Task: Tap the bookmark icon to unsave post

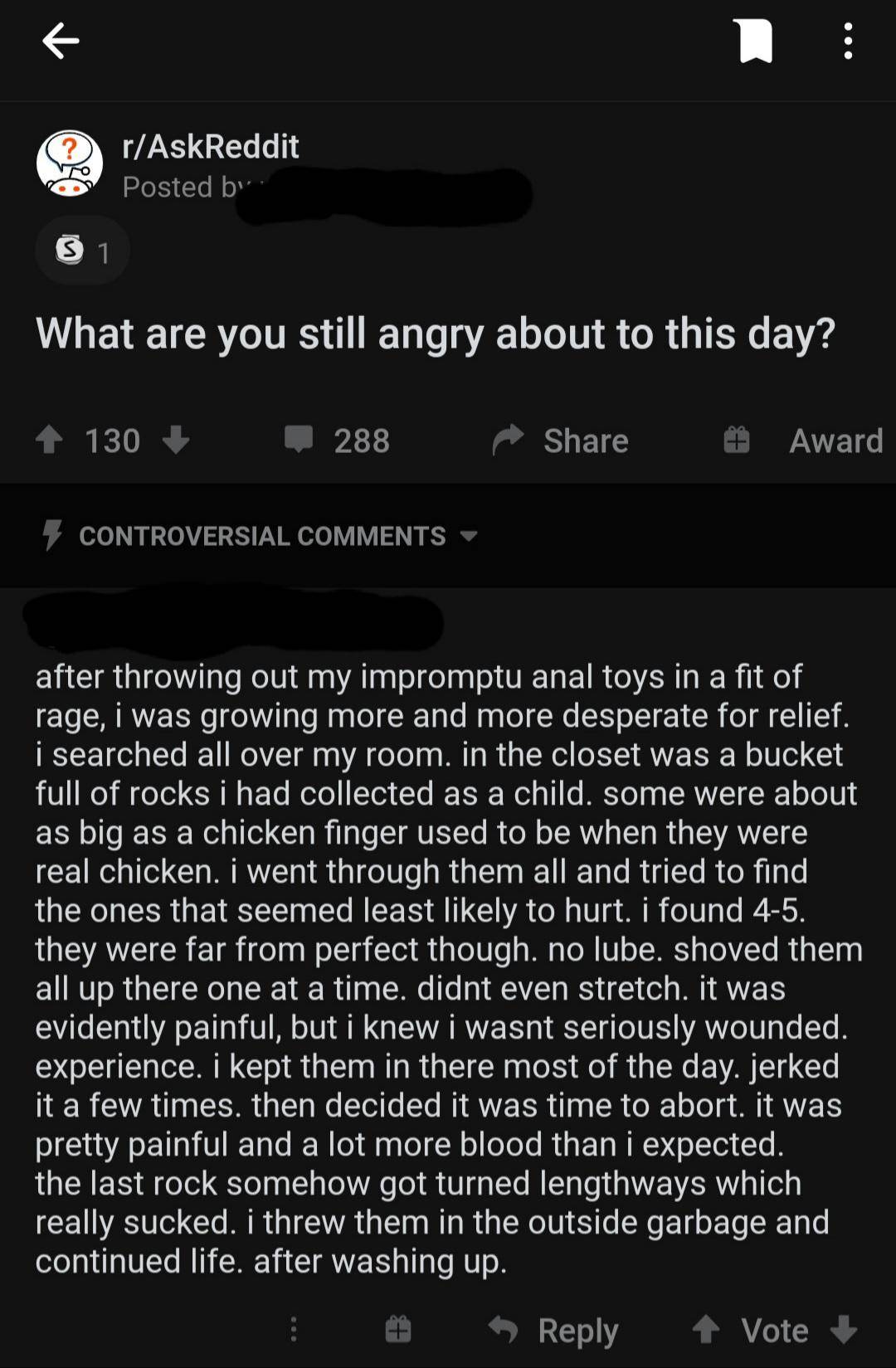Action: coord(753,41)
